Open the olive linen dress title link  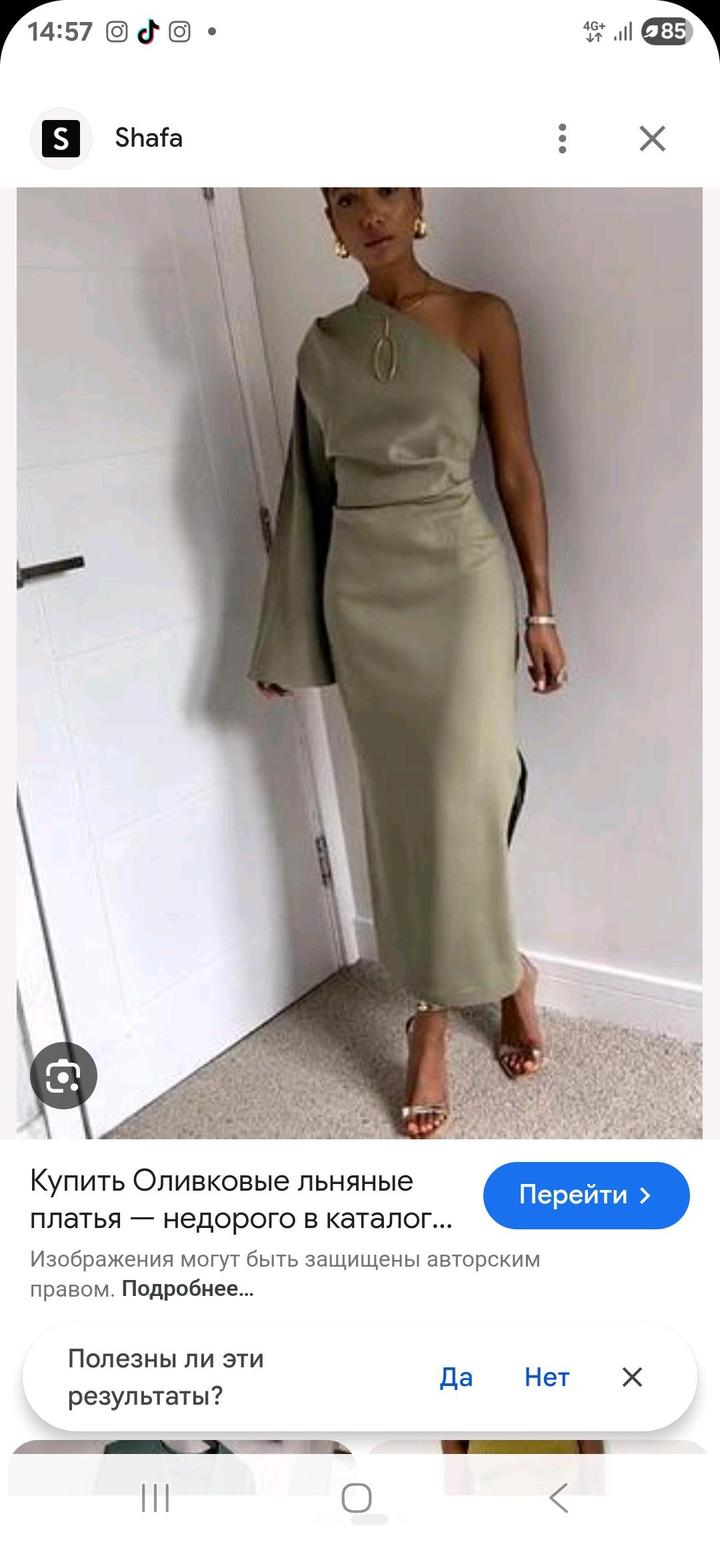(x=240, y=1200)
